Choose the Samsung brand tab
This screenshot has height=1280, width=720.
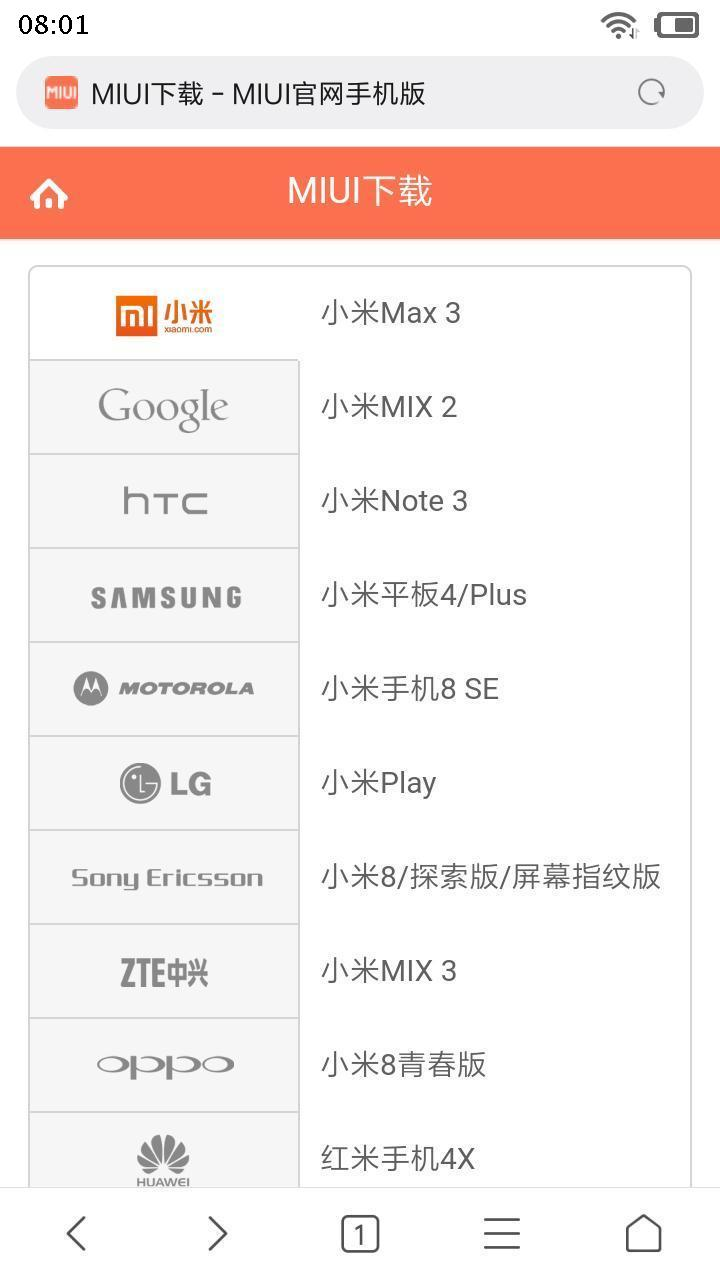(164, 596)
